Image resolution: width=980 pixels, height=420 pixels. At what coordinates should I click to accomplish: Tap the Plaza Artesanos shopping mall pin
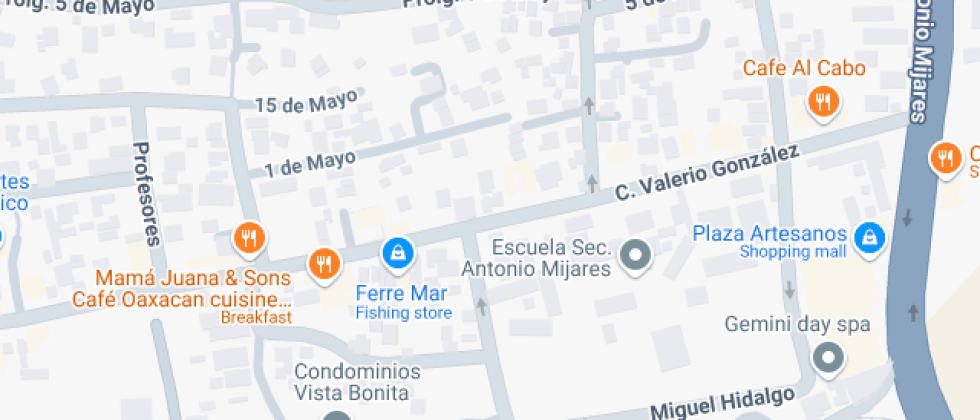[x=871, y=237]
